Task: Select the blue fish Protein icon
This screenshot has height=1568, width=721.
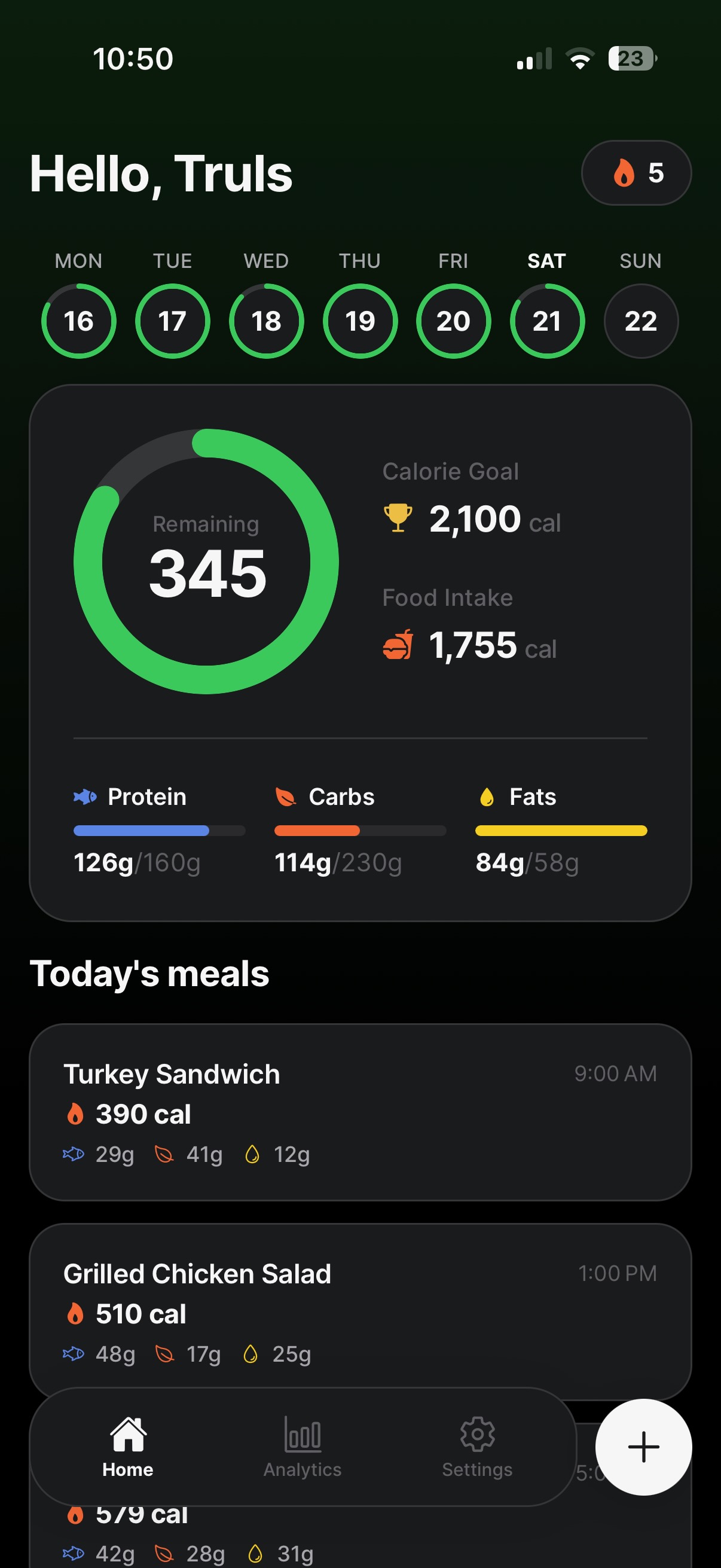Action: click(84, 796)
